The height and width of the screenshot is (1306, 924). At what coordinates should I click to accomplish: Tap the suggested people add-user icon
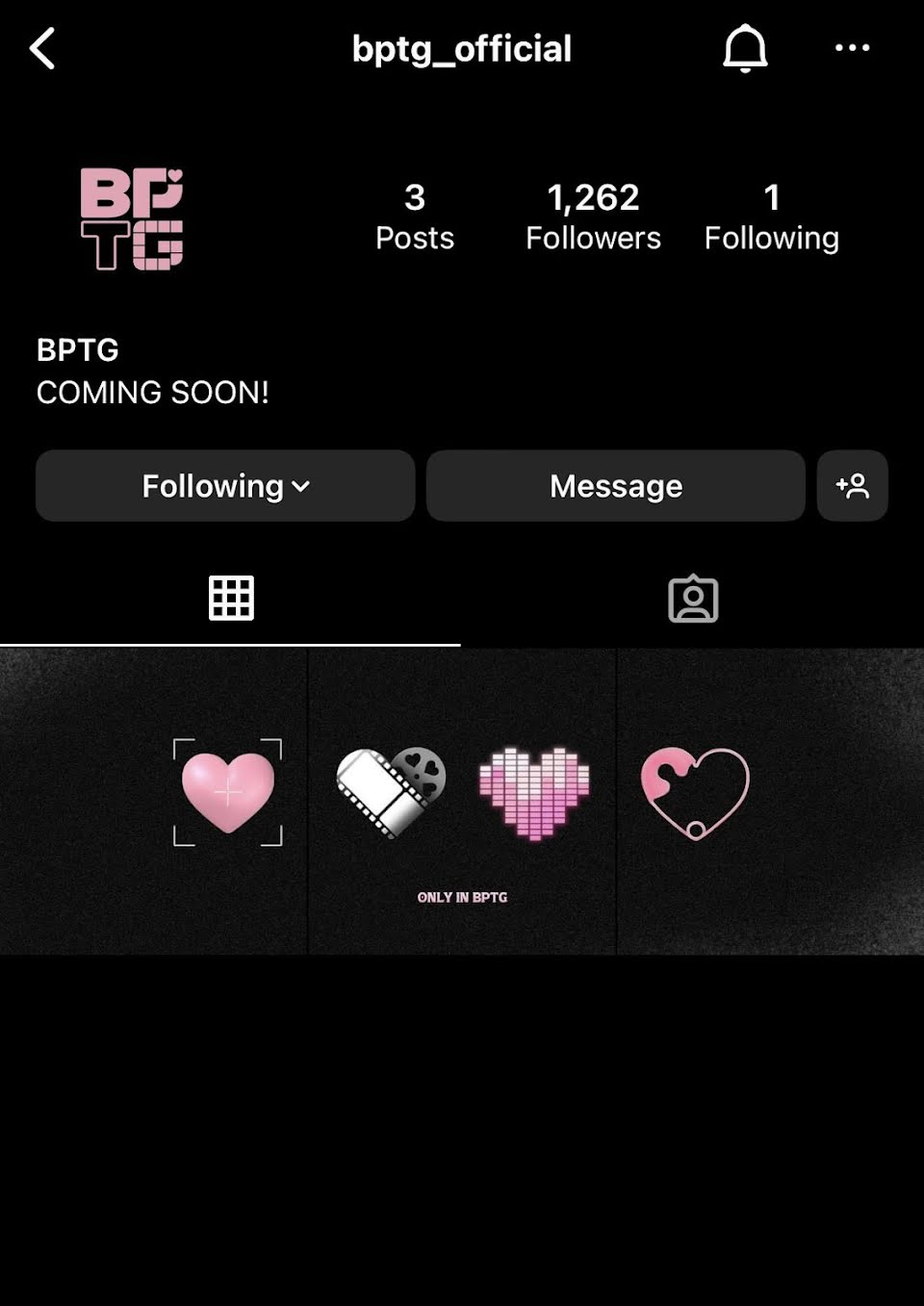coord(852,486)
